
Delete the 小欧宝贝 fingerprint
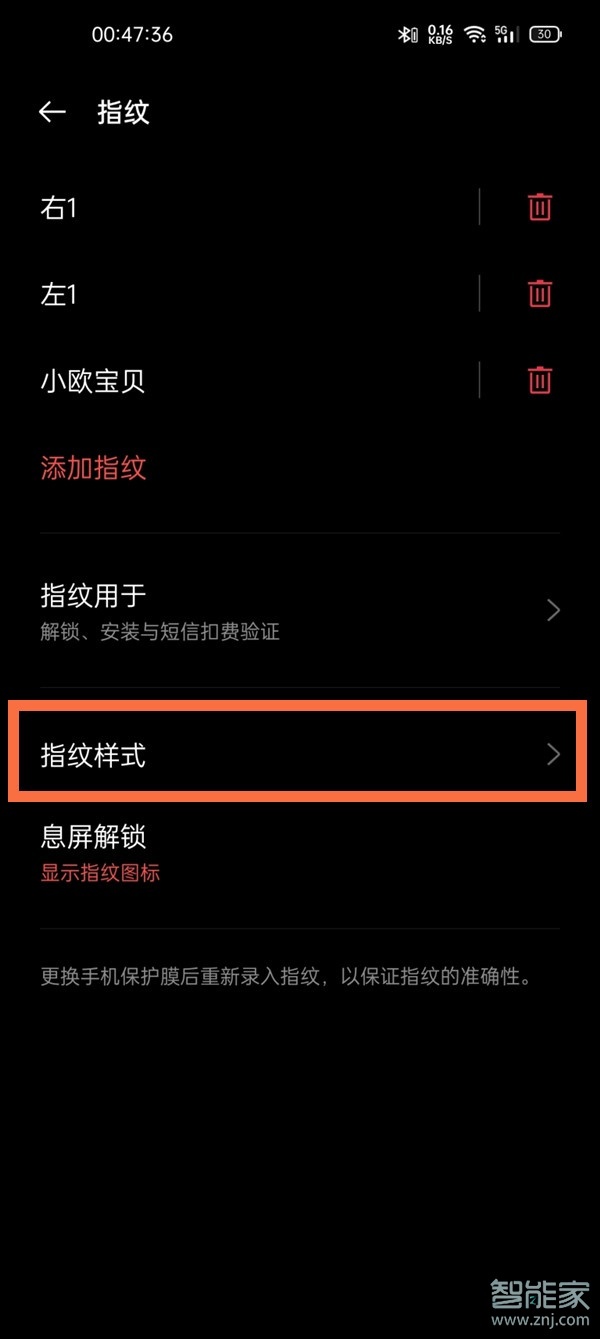[540, 381]
